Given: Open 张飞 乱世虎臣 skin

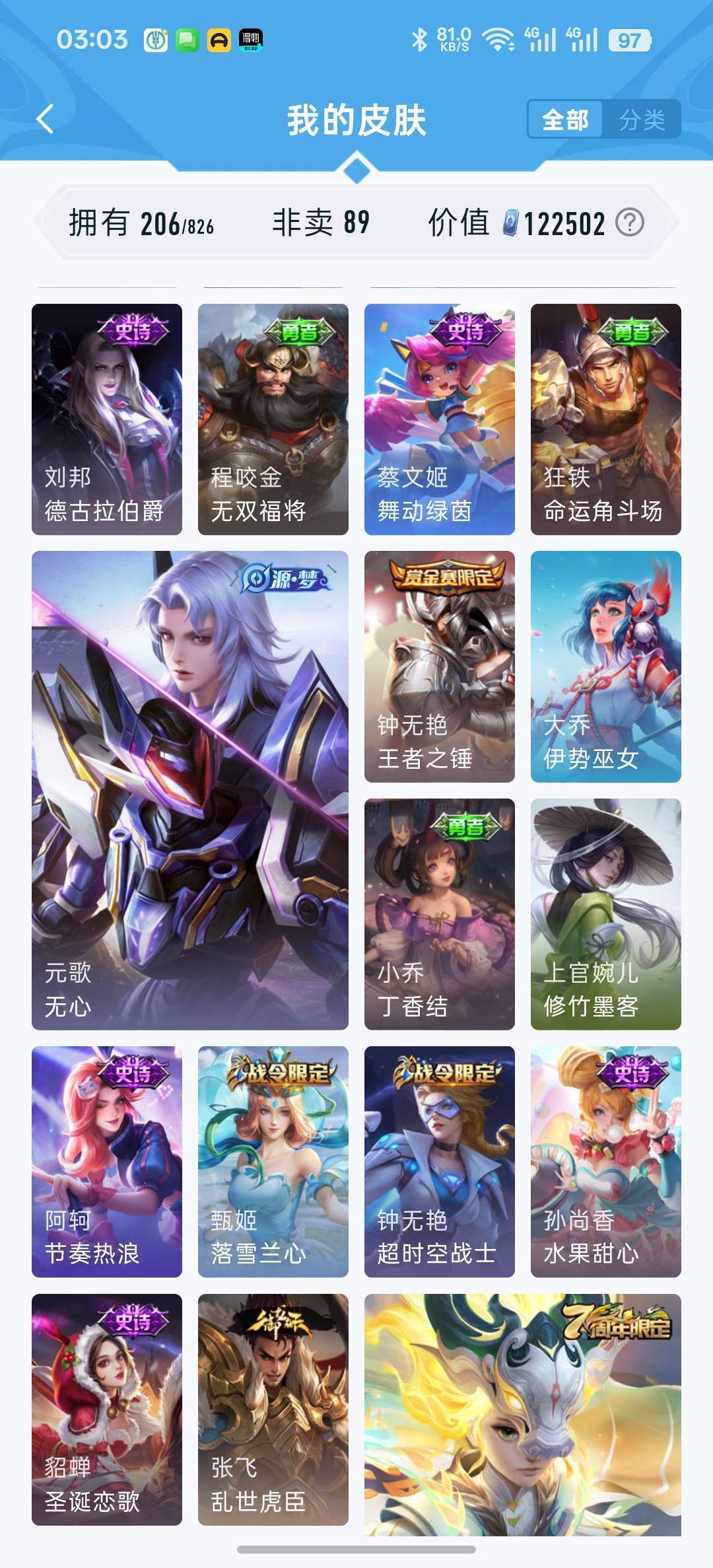Looking at the screenshot, I should click(x=273, y=1409).
